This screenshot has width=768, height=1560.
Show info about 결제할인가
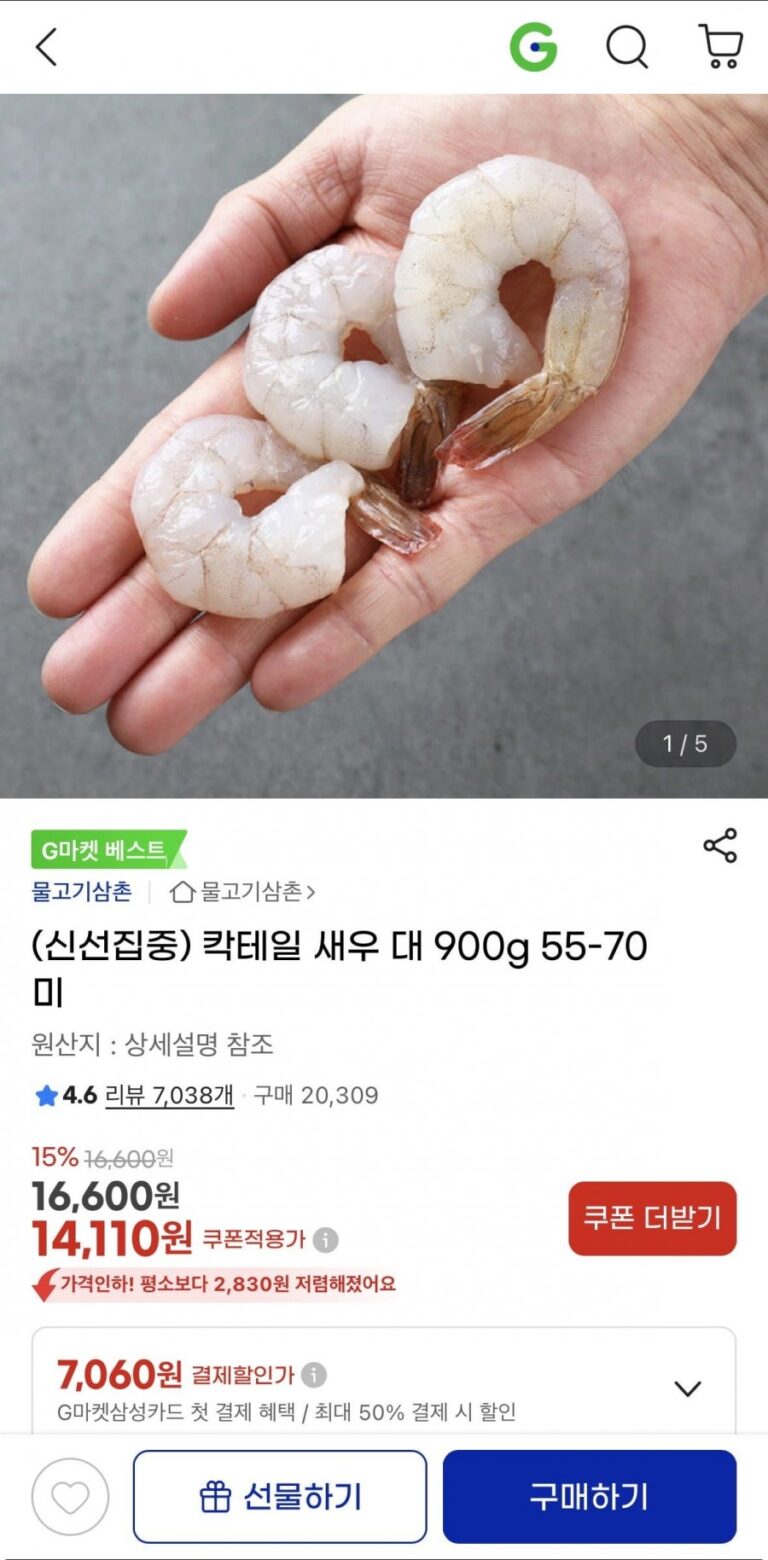[x=314, y=1376]
